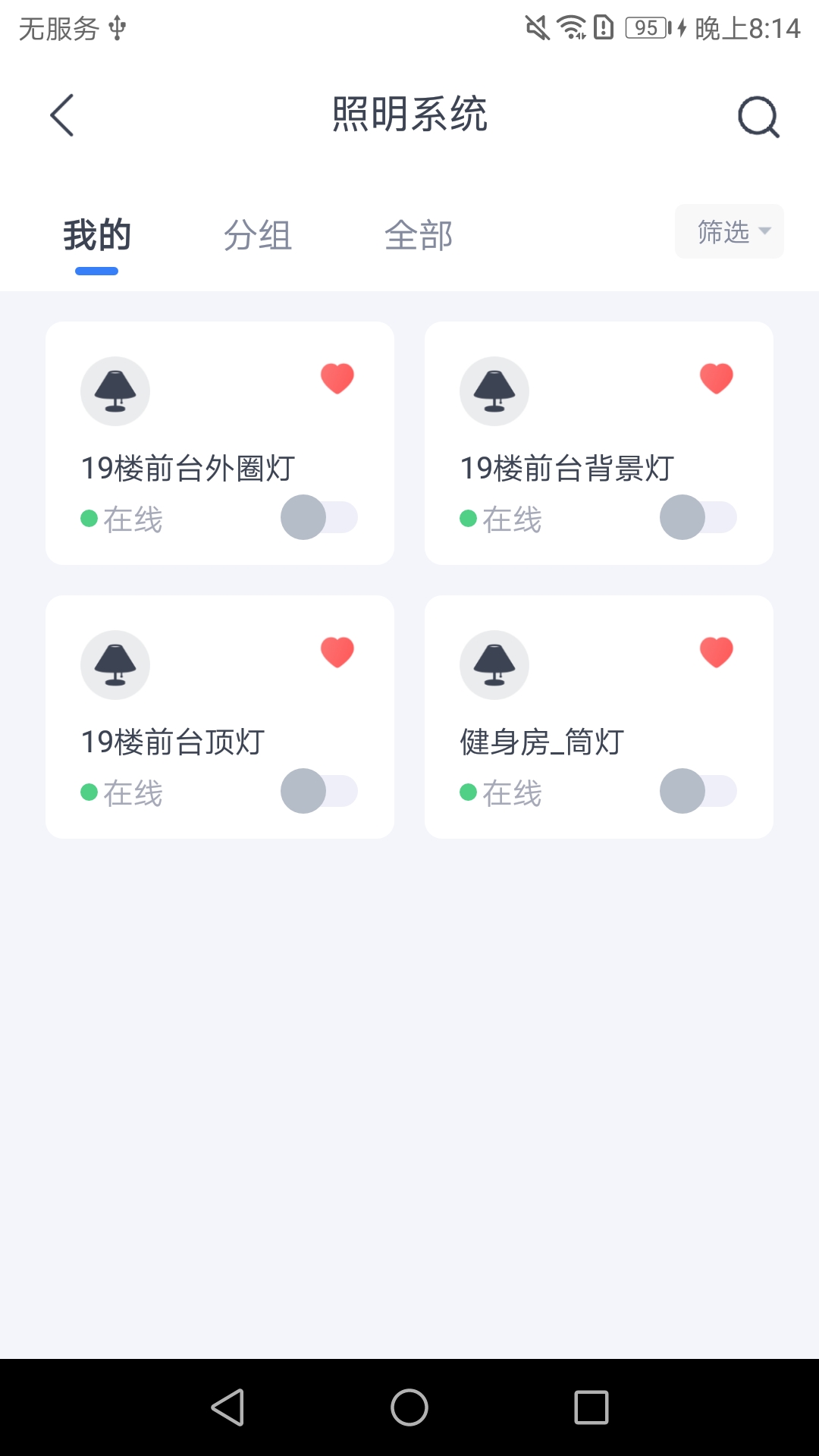819x1456 pixels.
Task: Go back from 照明系统 screen
Action: [62, 115]
